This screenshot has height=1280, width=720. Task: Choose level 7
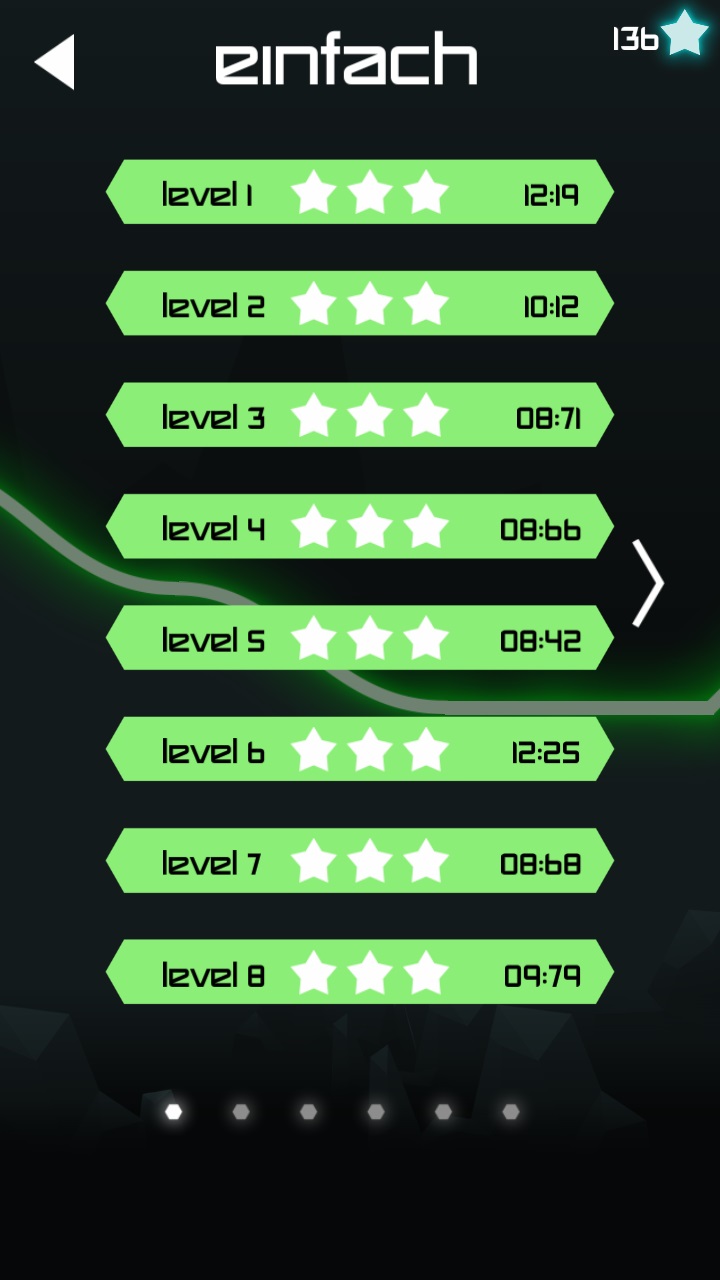359,861
